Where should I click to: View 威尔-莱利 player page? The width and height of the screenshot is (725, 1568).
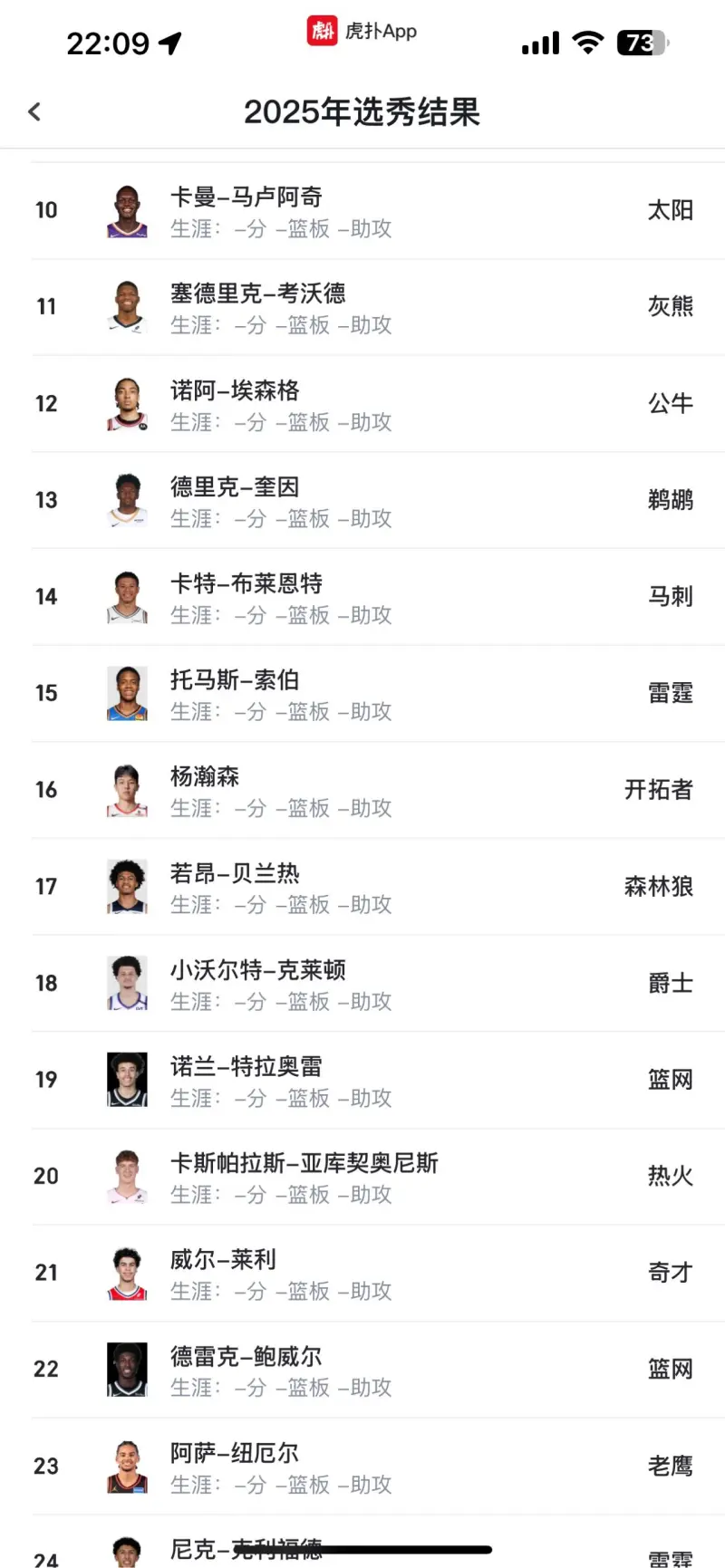coord(362,1274)
